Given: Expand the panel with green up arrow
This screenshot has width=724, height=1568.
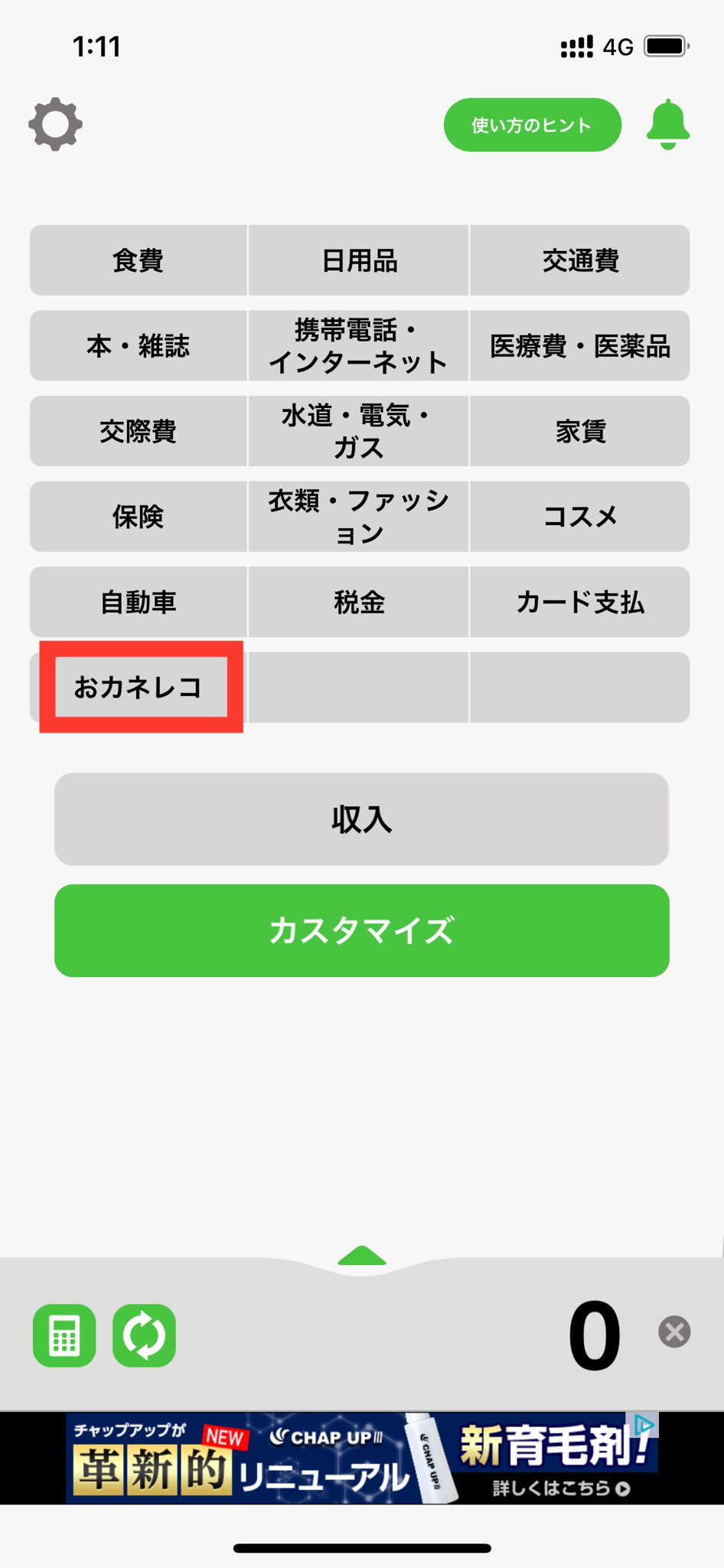Looking at the screenshot, I should click(x=361, y=1256).
